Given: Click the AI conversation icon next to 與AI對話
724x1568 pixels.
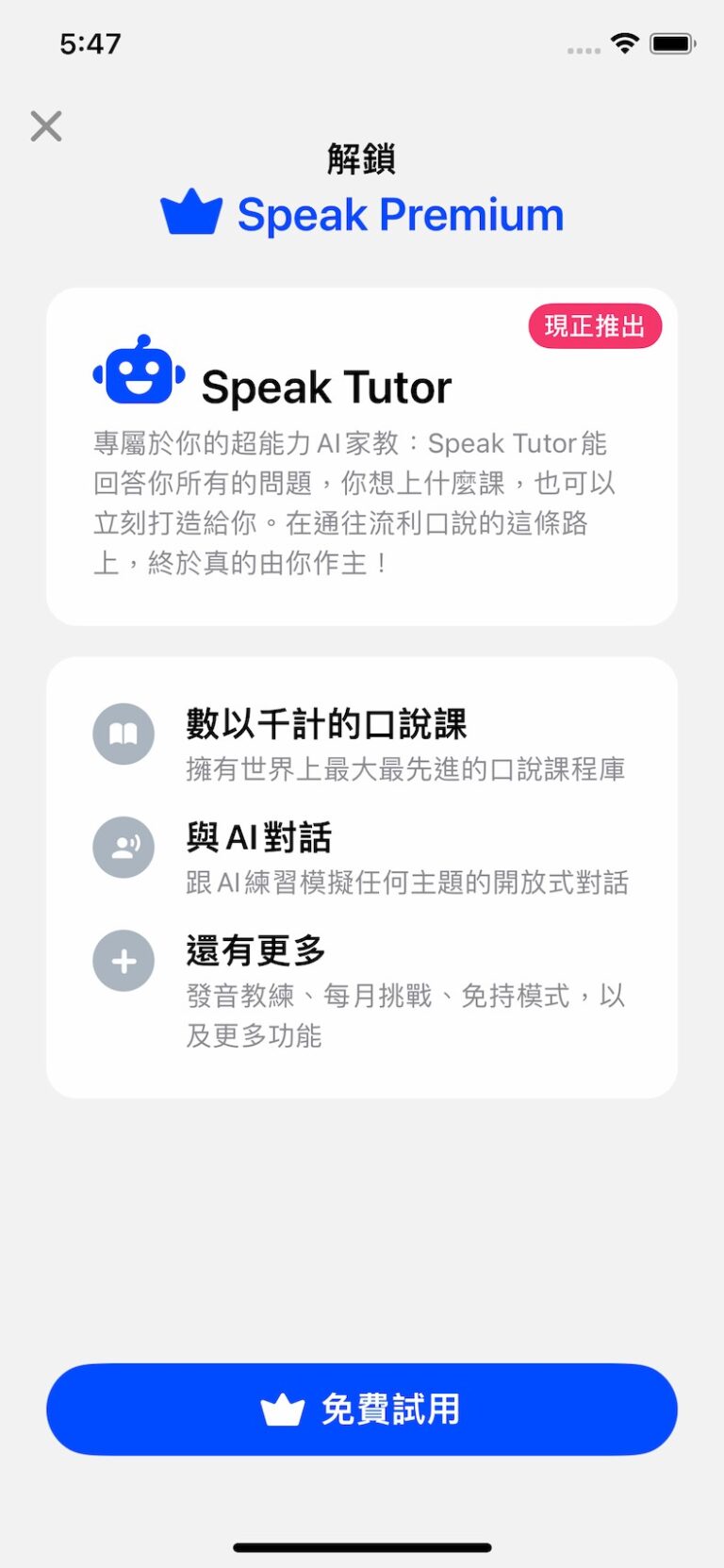Looking at the screenshot, I should click(x=123, y=847).
